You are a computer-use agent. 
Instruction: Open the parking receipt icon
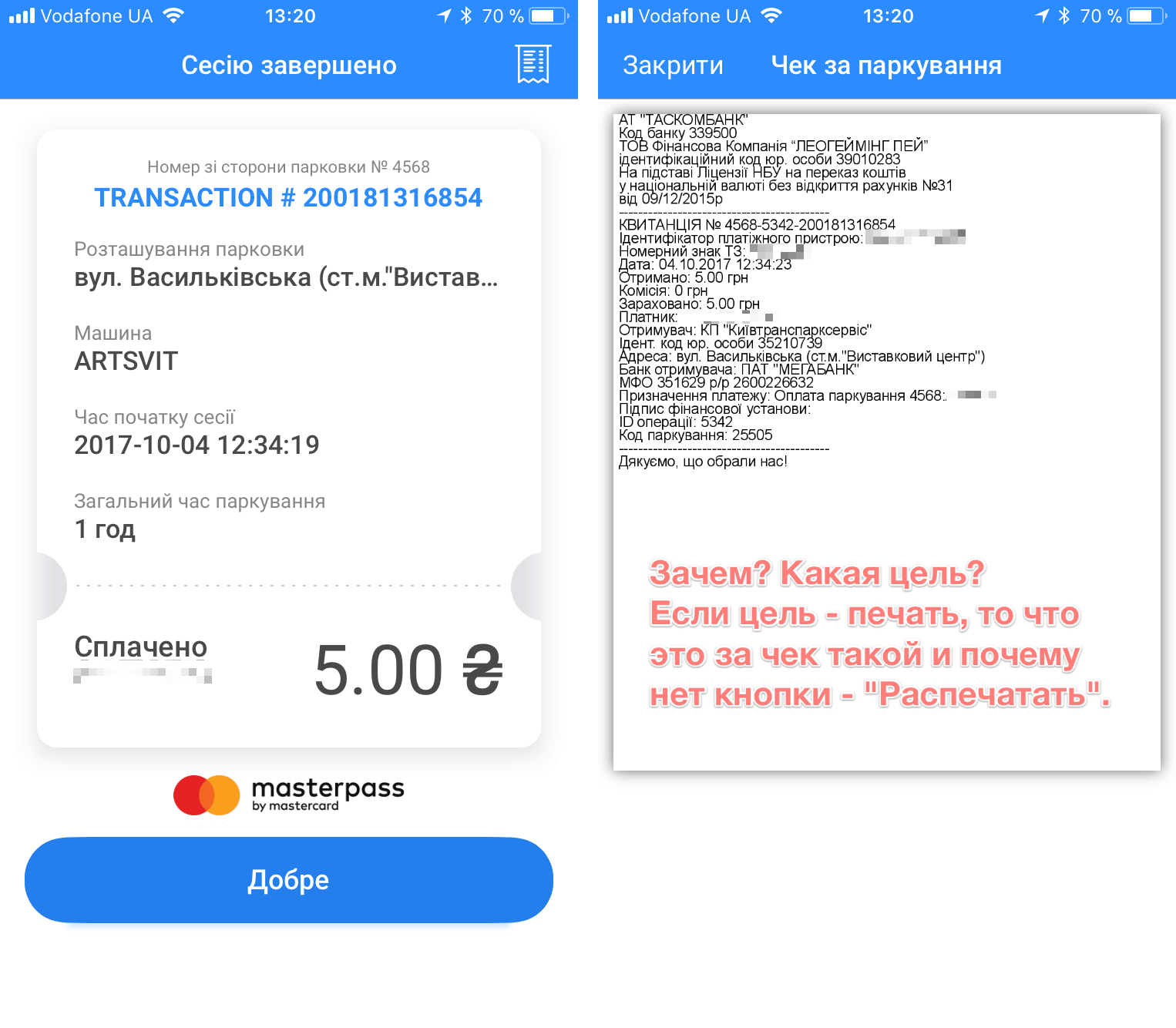(x=533, y=65)
